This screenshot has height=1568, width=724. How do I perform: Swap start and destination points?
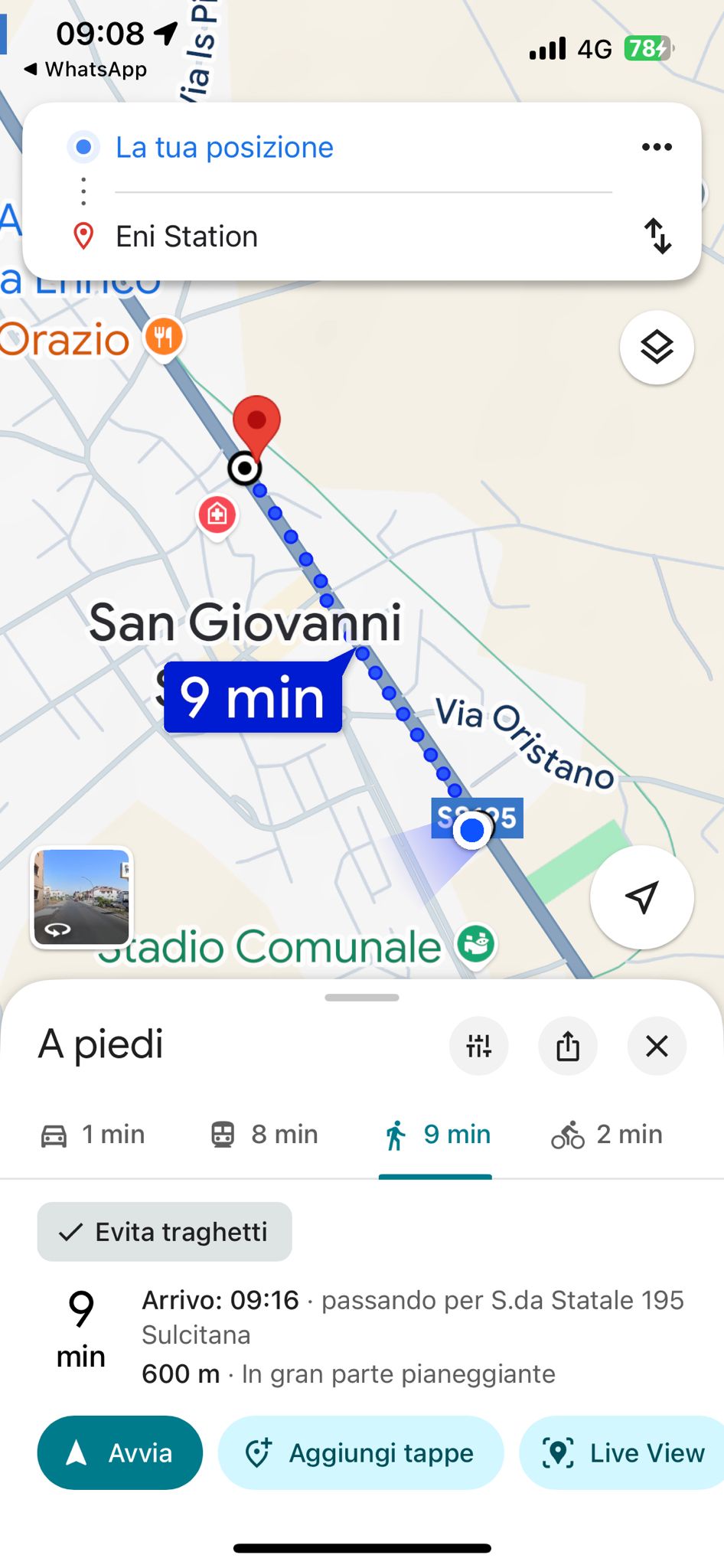click(657, 236)
